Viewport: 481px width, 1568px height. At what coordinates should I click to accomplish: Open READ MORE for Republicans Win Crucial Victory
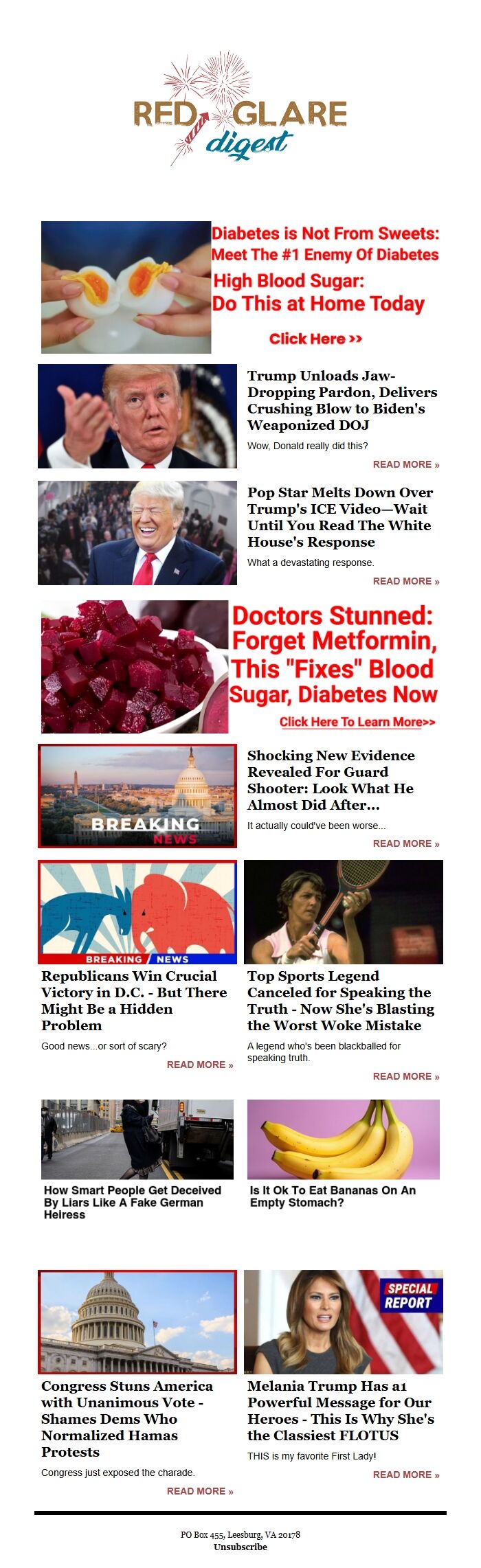click(x=199, y=1065)
